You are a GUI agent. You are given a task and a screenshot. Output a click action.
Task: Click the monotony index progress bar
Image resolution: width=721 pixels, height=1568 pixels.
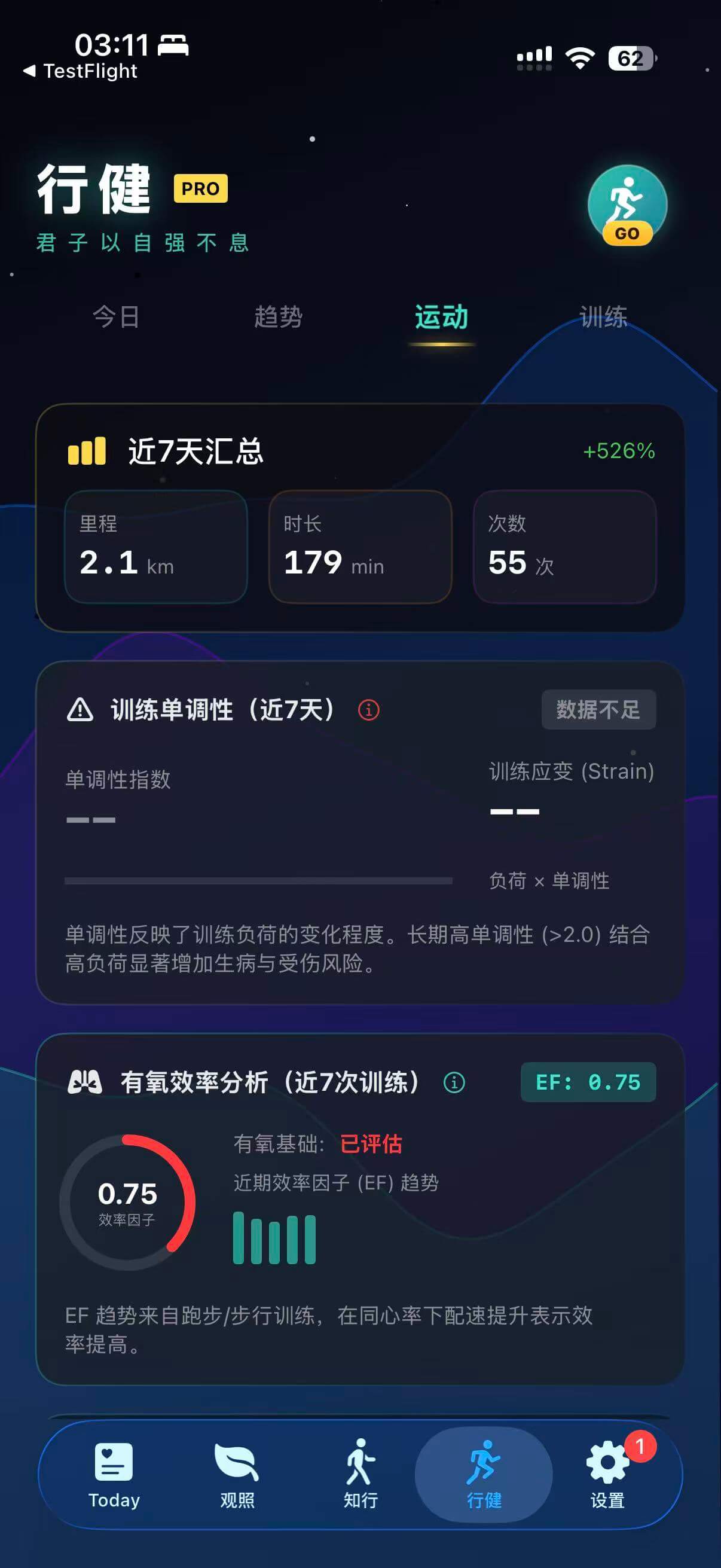(259, 881)
